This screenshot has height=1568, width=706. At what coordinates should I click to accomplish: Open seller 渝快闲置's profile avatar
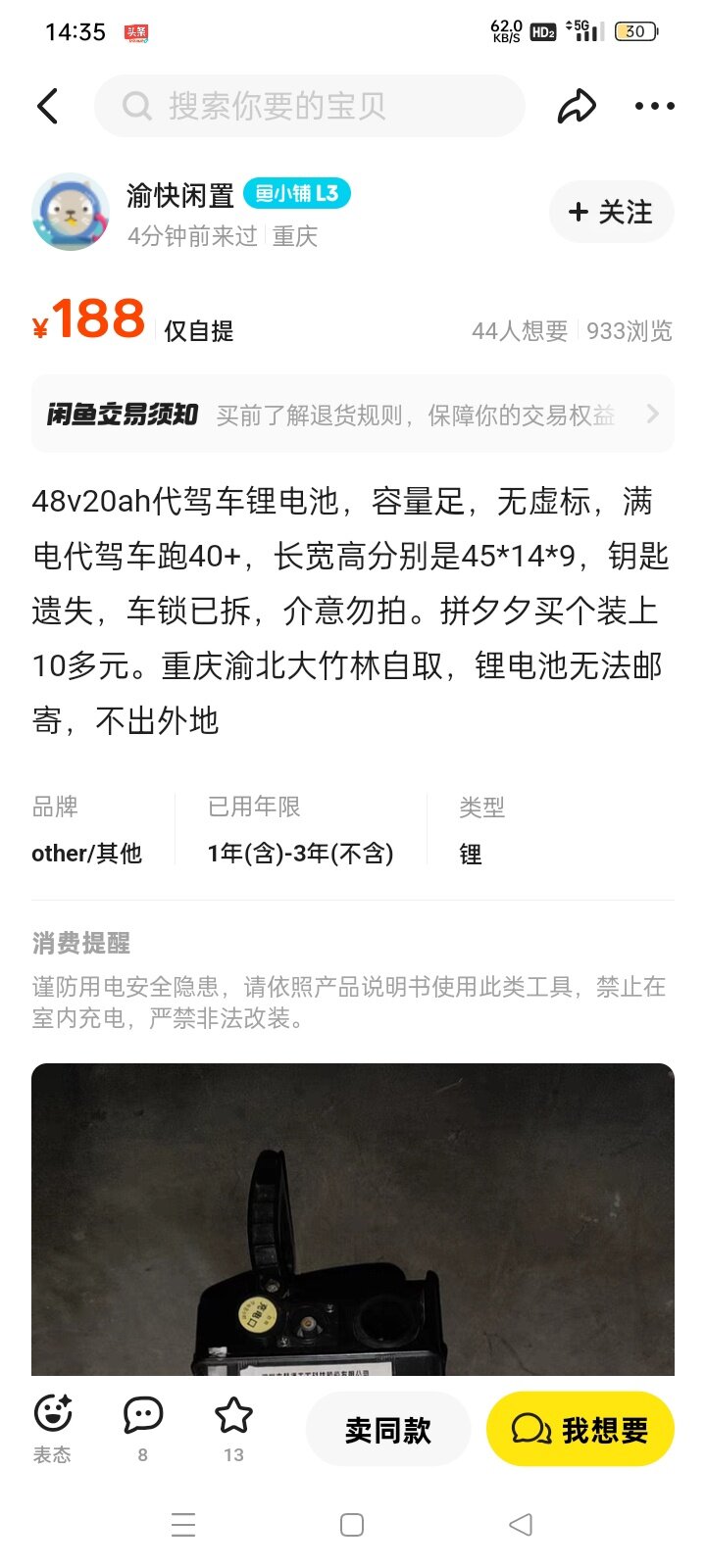tap(70, 212)
